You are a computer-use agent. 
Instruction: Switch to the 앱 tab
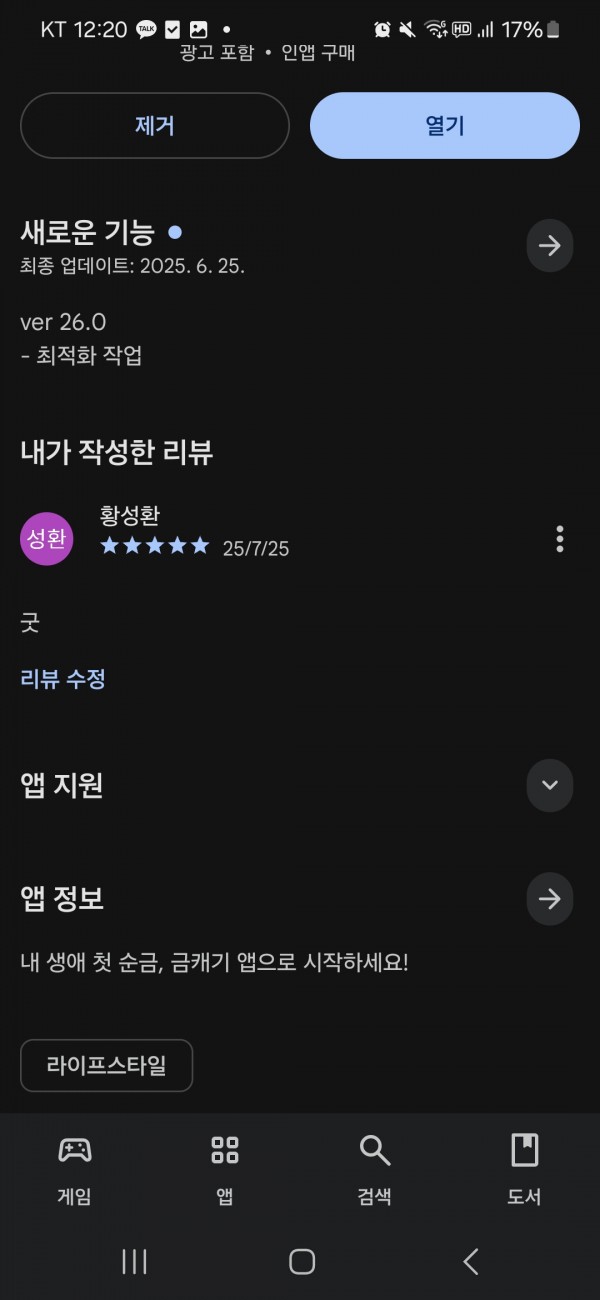pos(225,1169)
